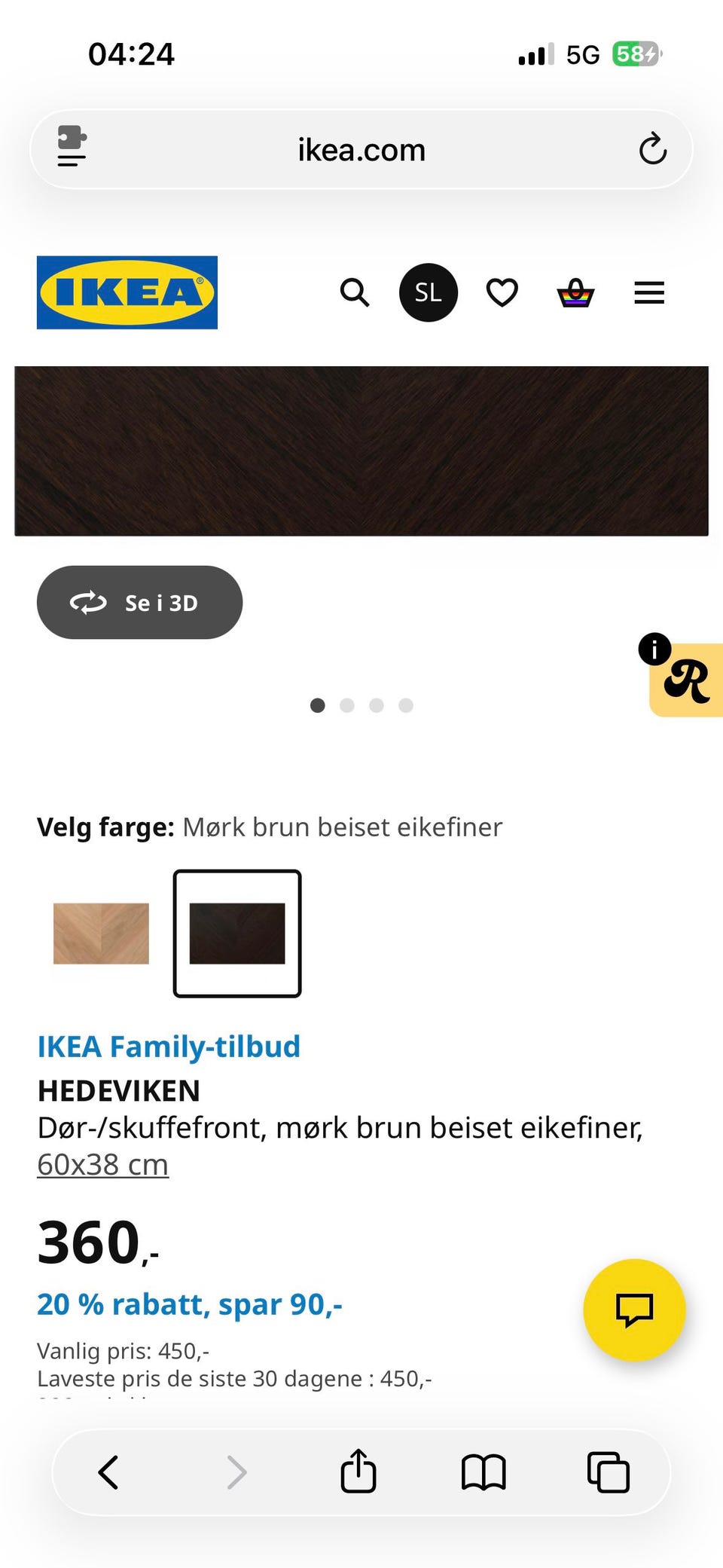Show all open Safari tabs
Viewport: 723px width, 1568px height.
pos(607,1472)
